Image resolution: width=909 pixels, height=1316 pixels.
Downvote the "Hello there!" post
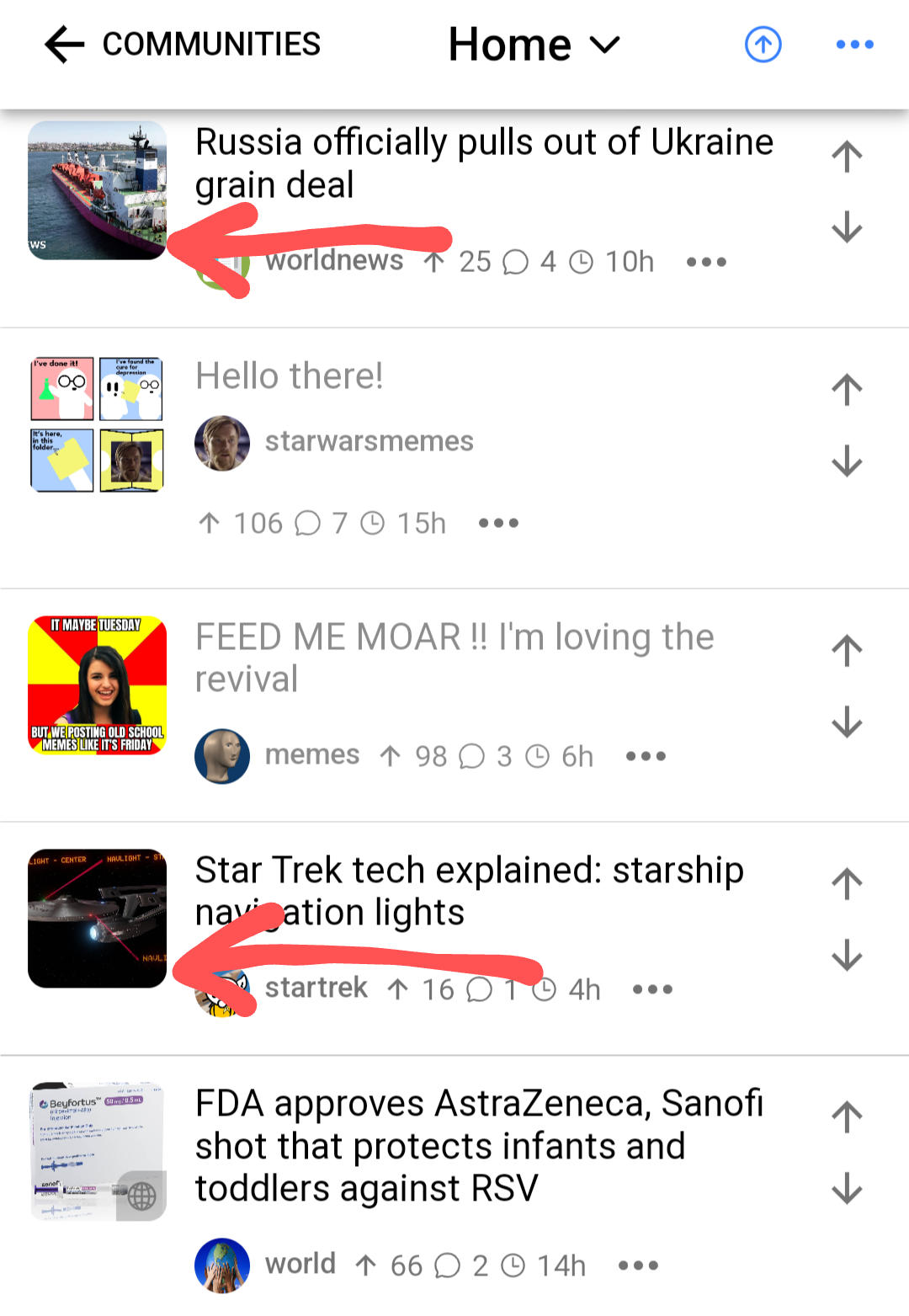[847, 461]
